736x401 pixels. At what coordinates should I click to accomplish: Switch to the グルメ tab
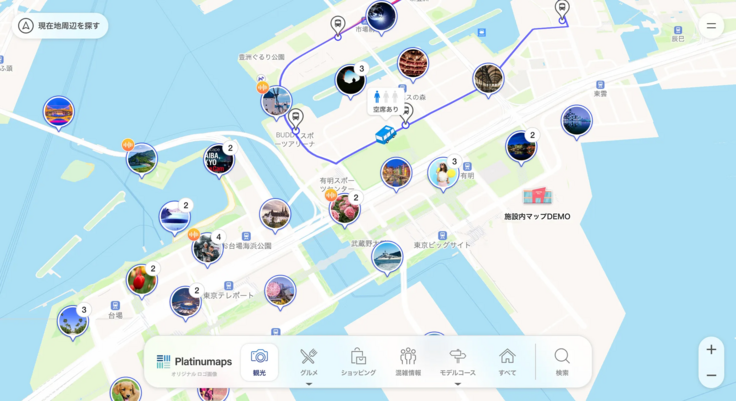(x=308, y=361)
